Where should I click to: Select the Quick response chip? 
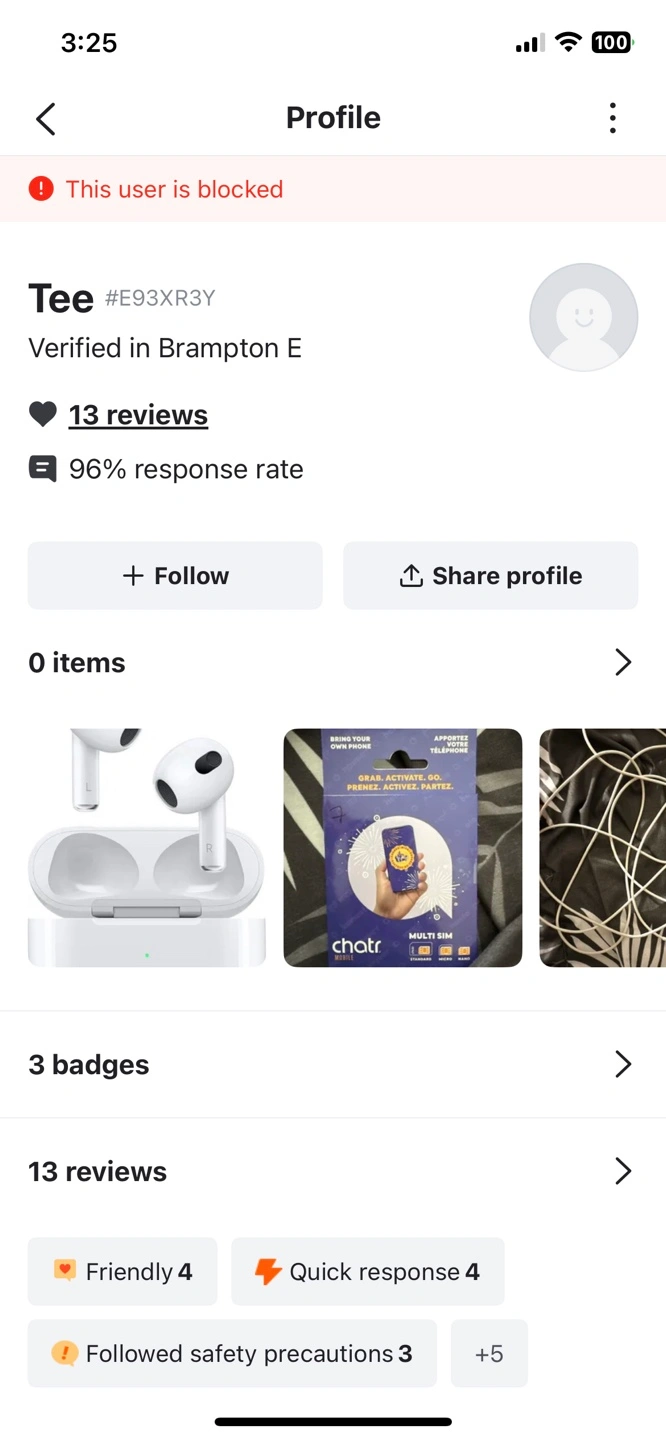coord(368,1272)
